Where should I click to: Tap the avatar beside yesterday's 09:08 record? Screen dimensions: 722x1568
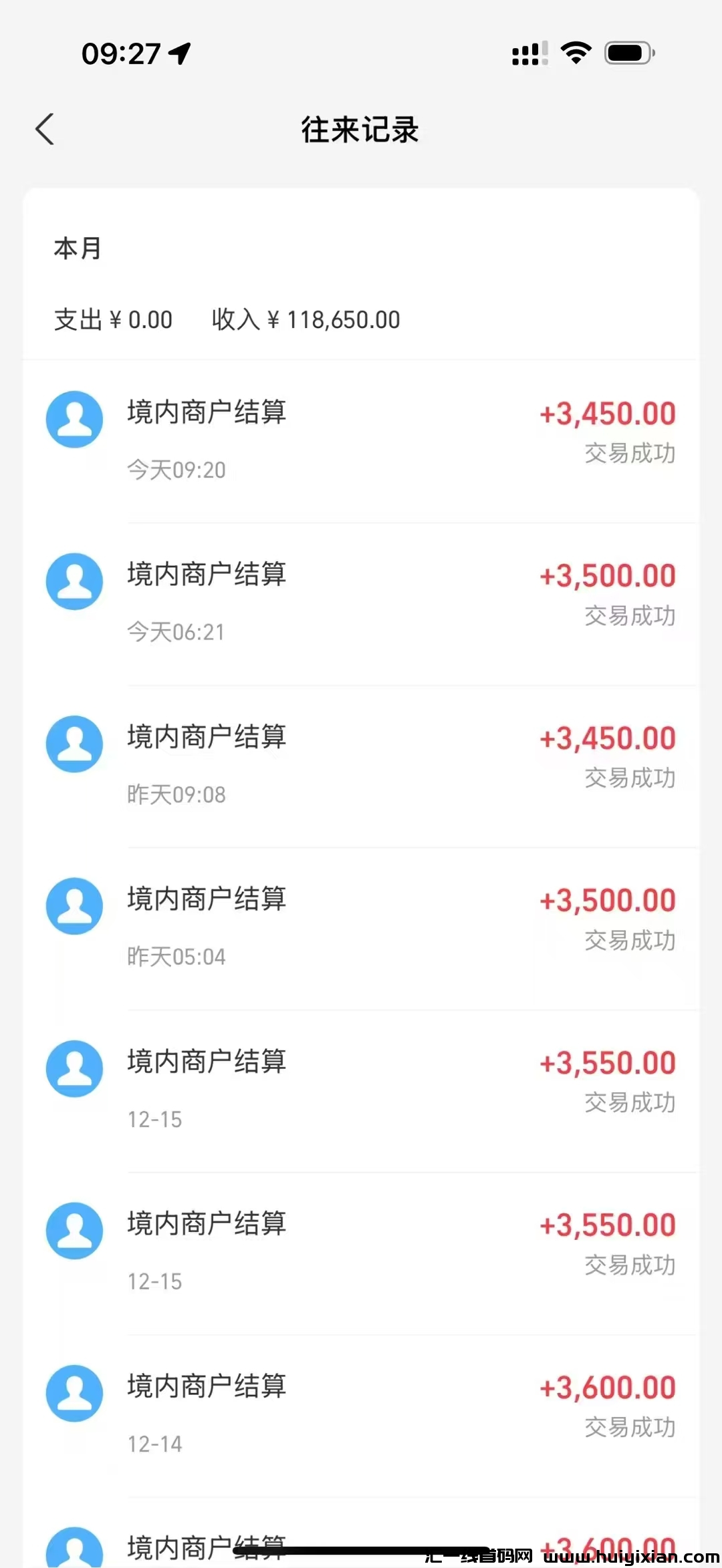[x=74, y=744]
